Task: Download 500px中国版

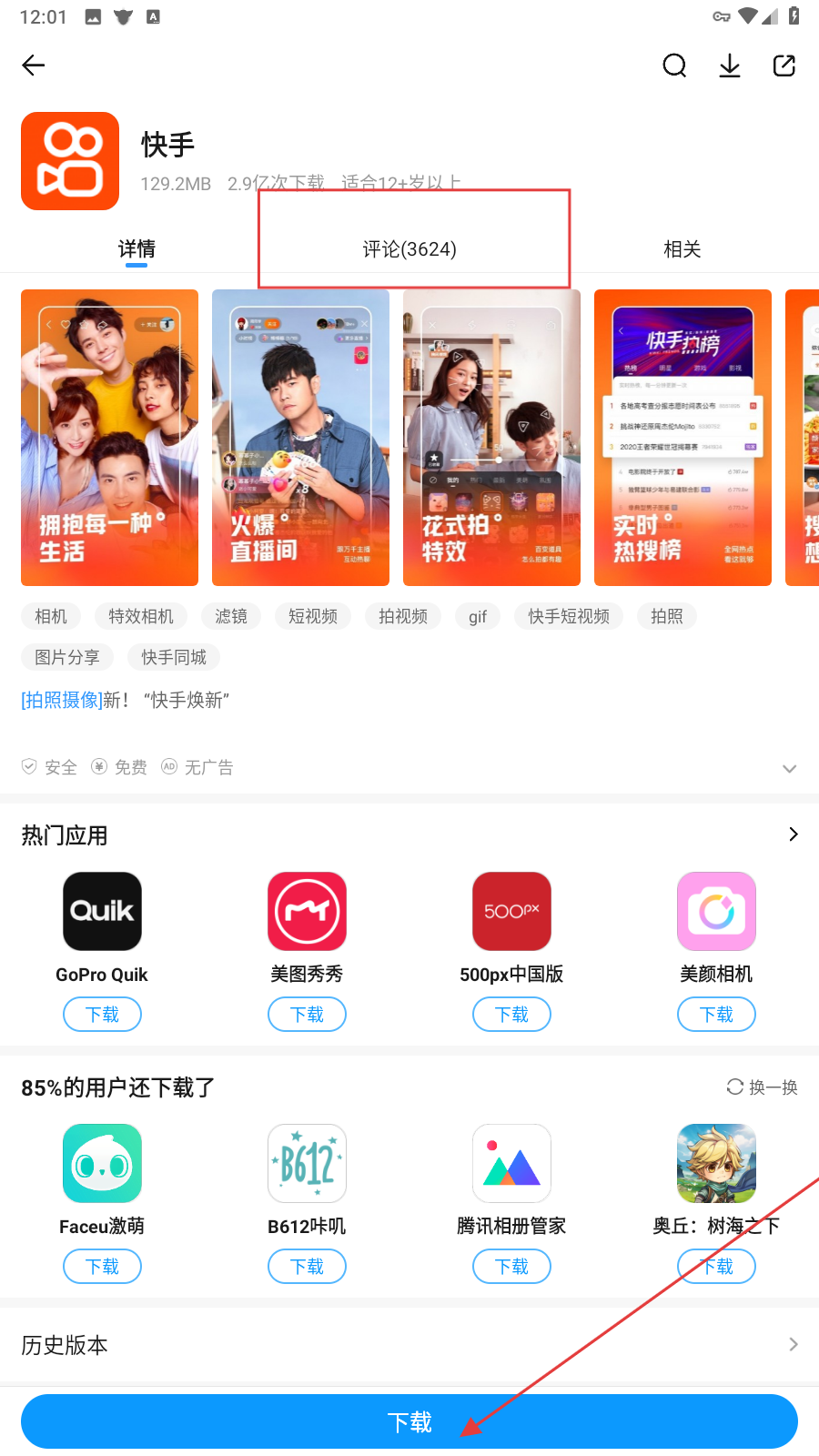Action: [x=511, y=1015]
